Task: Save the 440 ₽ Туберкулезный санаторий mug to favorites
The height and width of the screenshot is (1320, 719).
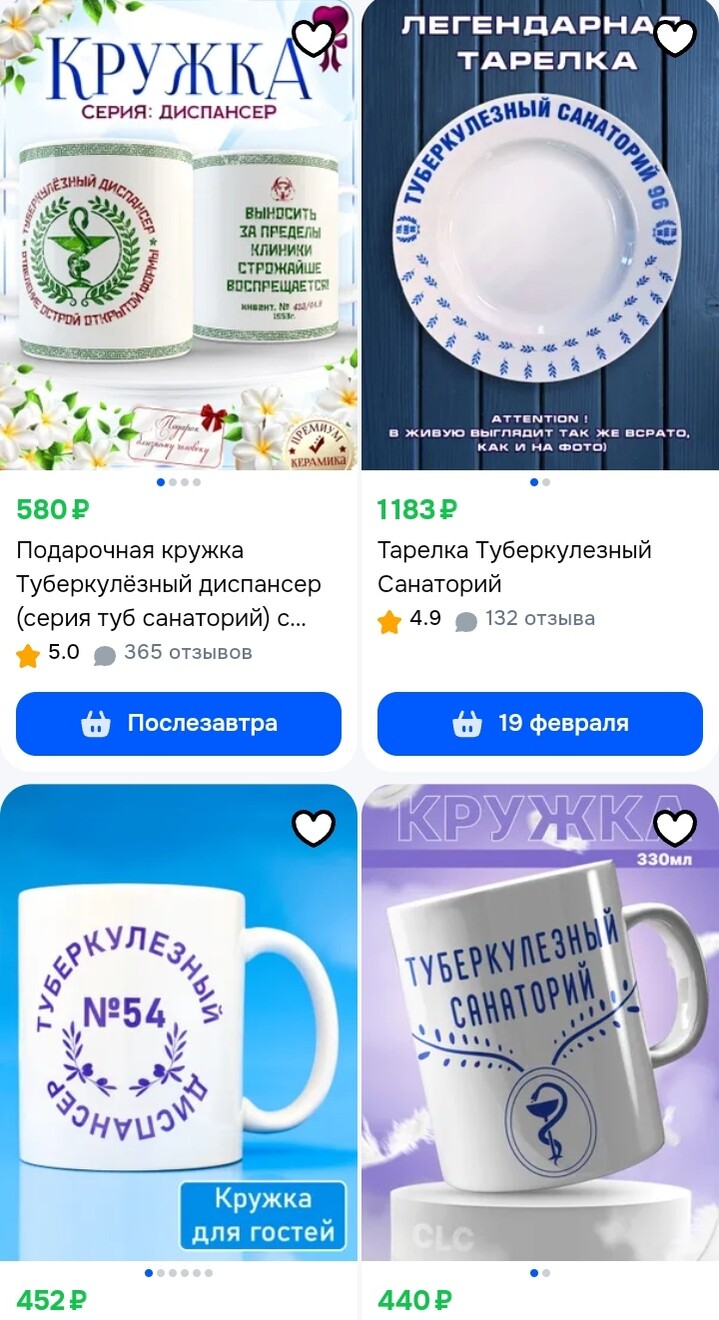Action: [x=674, y=827]
